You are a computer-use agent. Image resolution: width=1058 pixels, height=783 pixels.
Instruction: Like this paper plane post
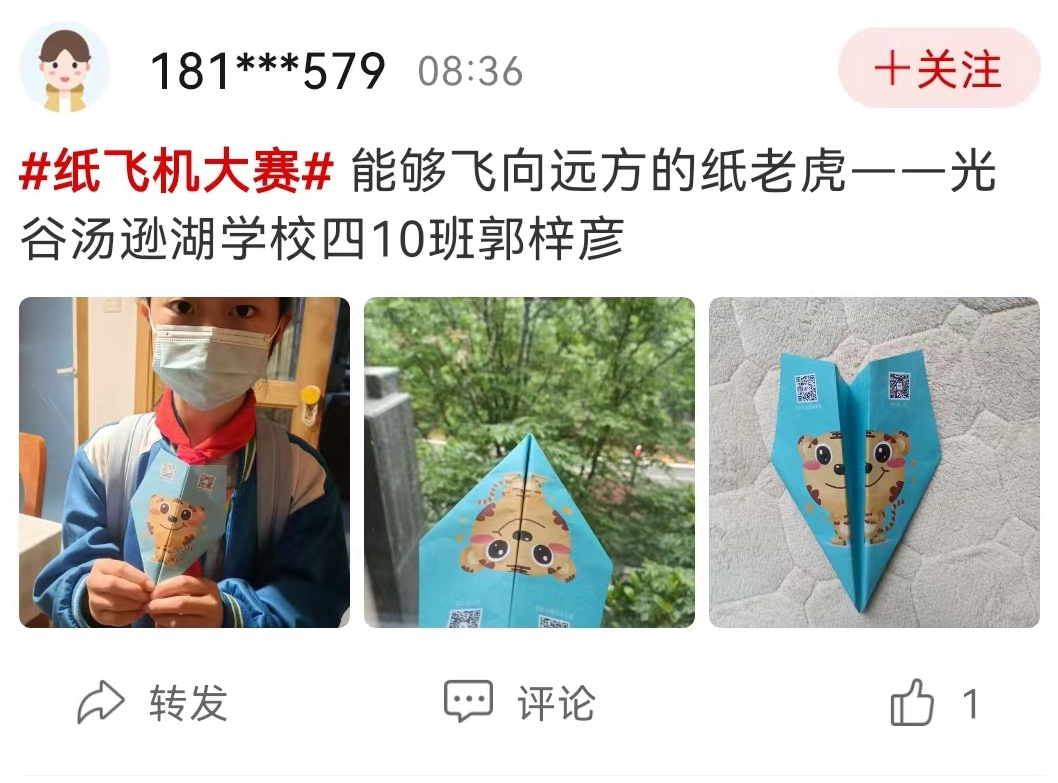(x=913, y=704)
